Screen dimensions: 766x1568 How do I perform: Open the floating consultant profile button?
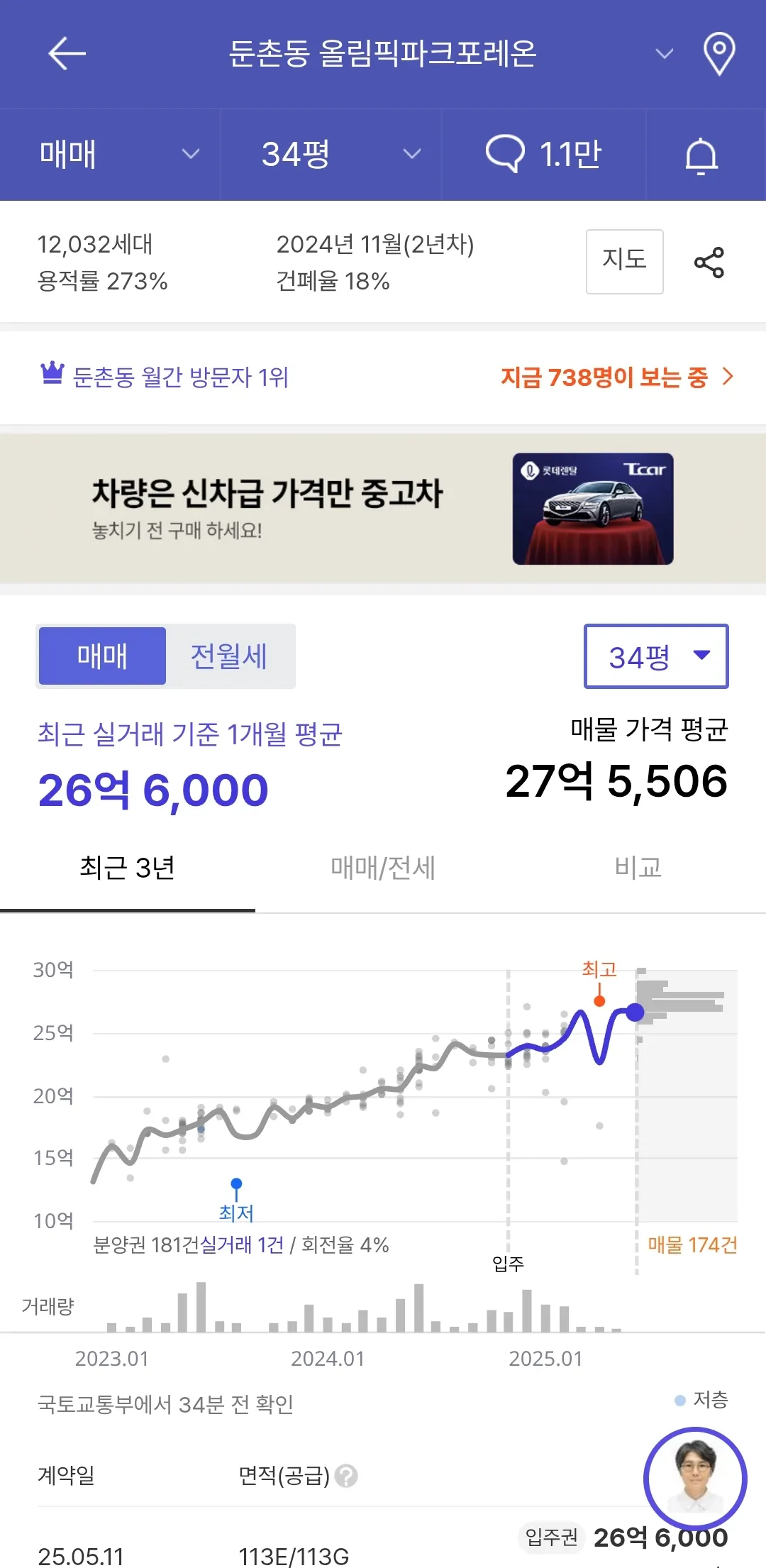point(694,1479)
